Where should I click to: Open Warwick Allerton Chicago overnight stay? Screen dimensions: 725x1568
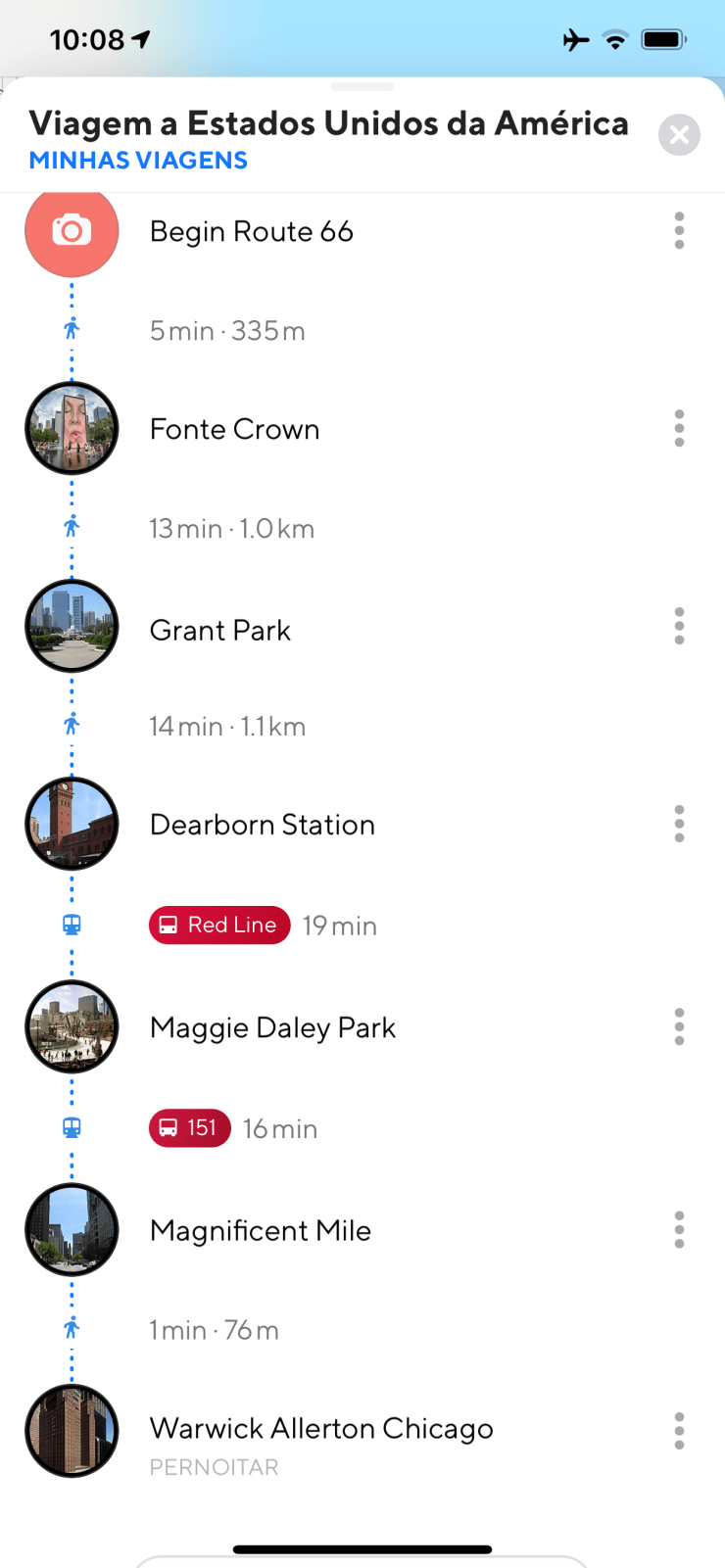[x=321, y=1430]
